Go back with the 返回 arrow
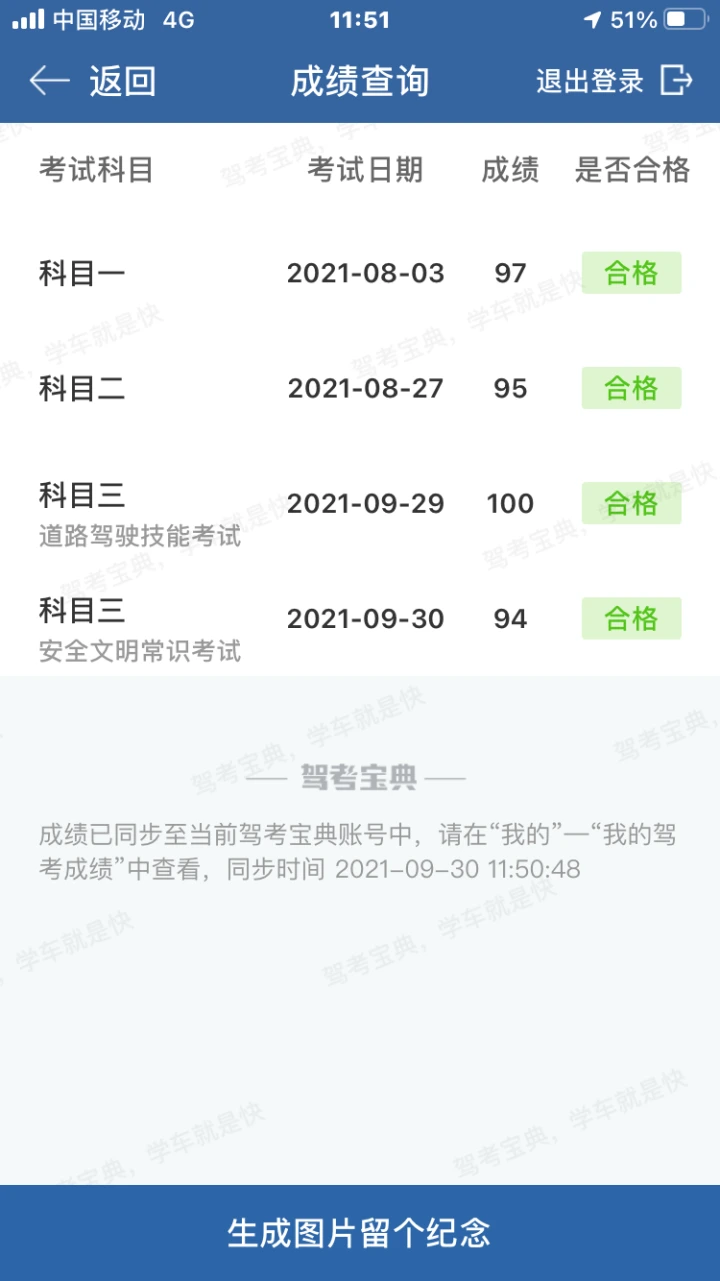 92,81
